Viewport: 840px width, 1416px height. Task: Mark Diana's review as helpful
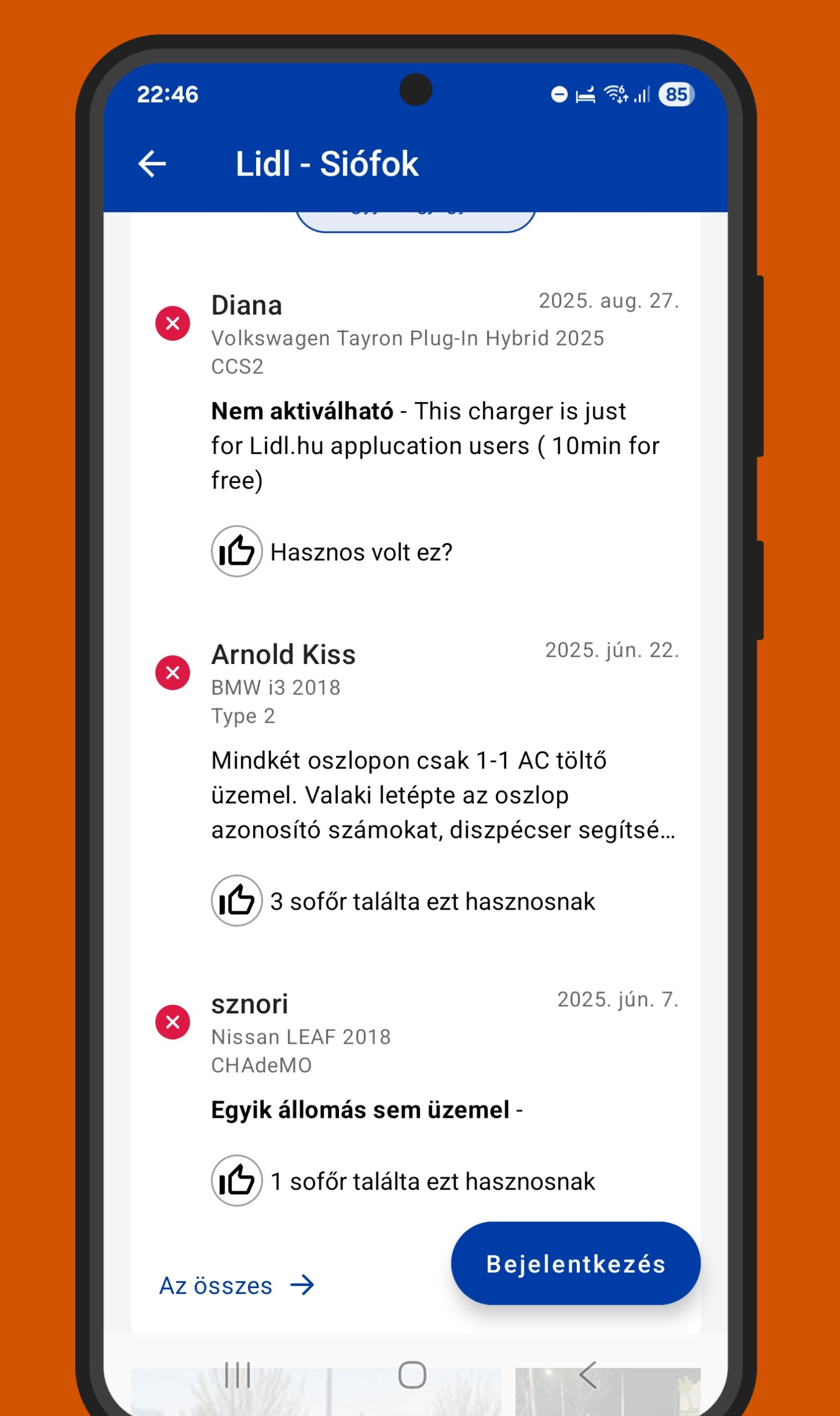tap(236, 551)
